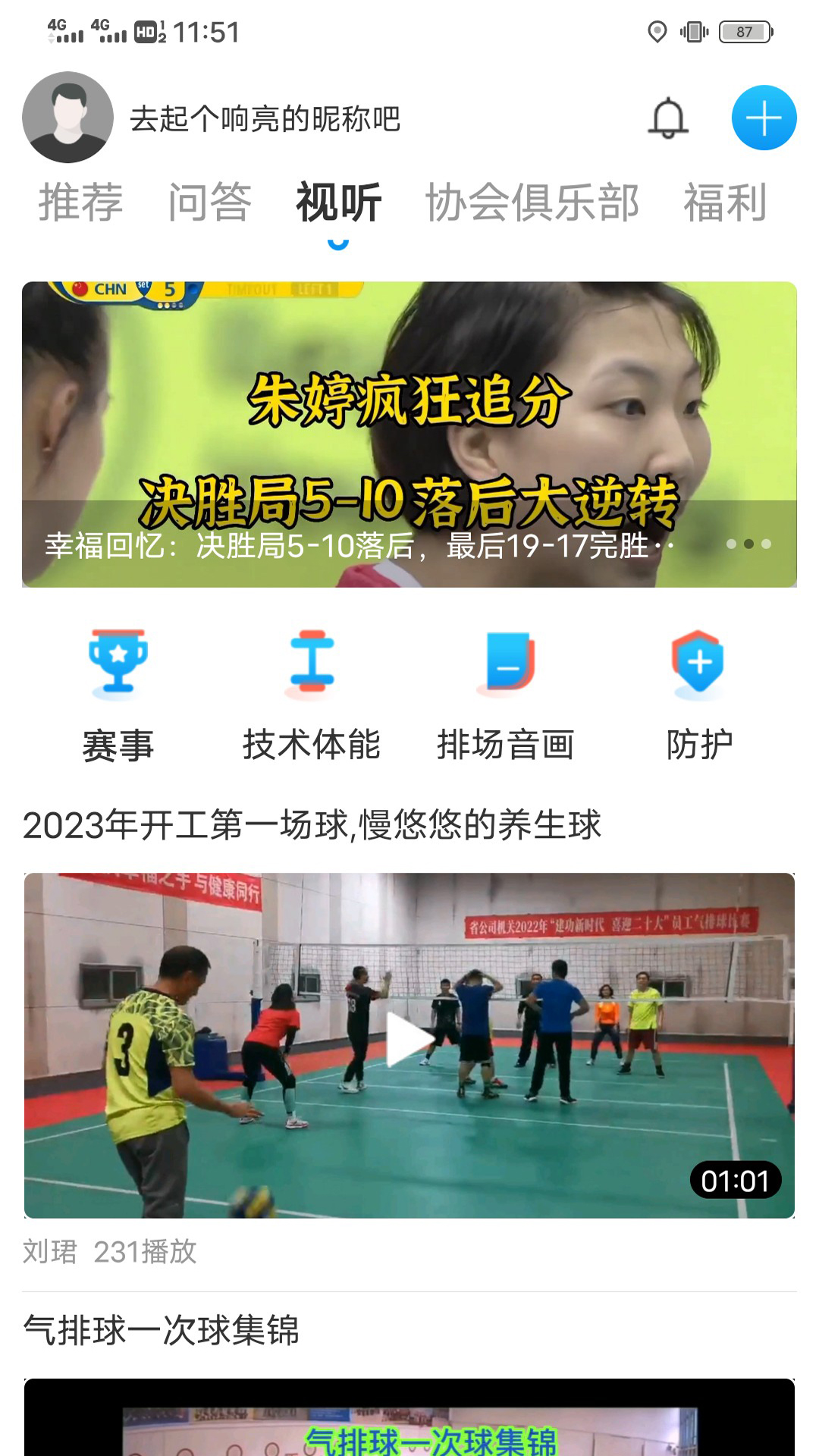Switch to the 协会俱乐部 tab
819x1456 pixels.
coord(532,203)
